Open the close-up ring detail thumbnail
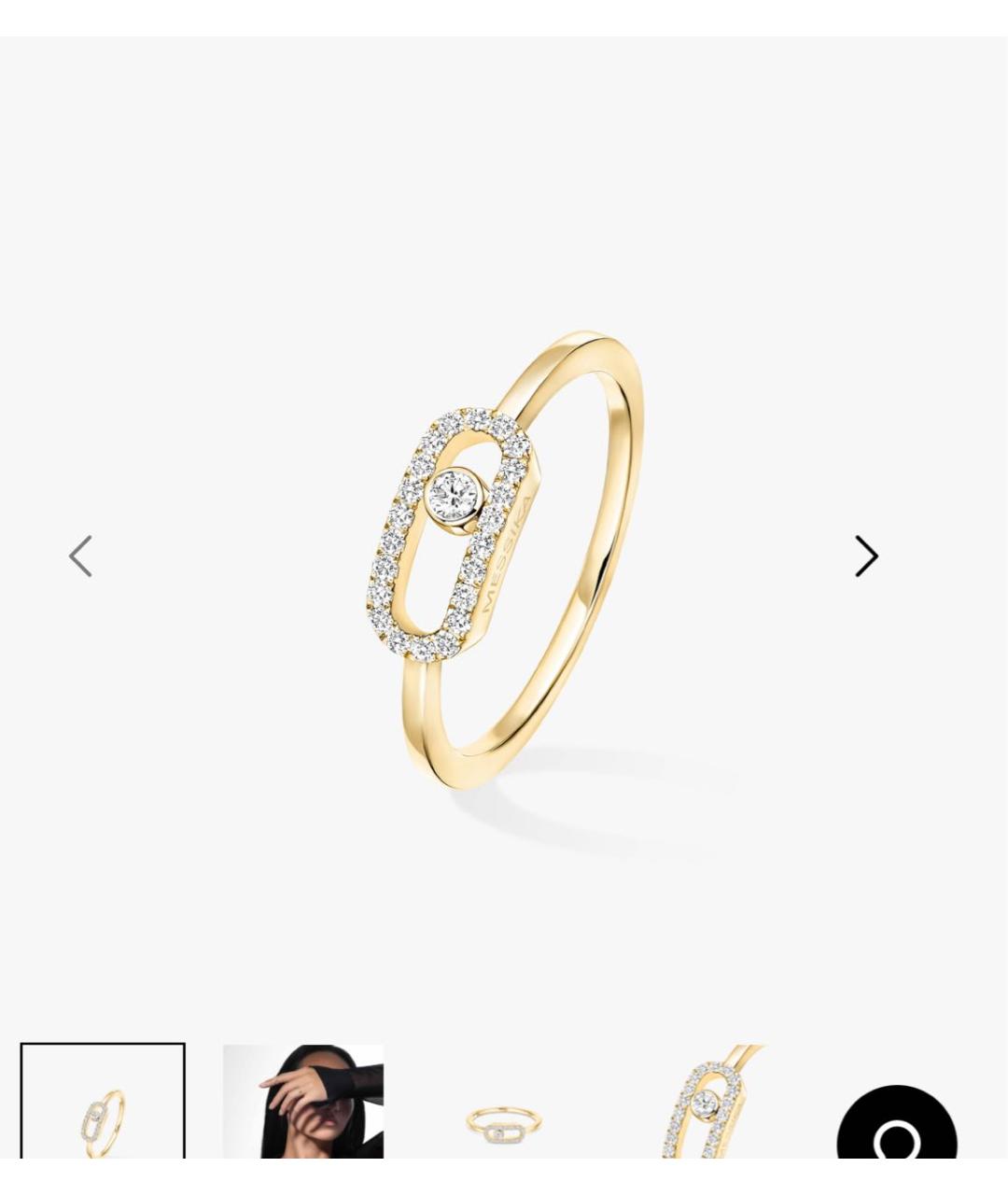The width and height of the screenshot is (1008, 1195). [705, 1102]
